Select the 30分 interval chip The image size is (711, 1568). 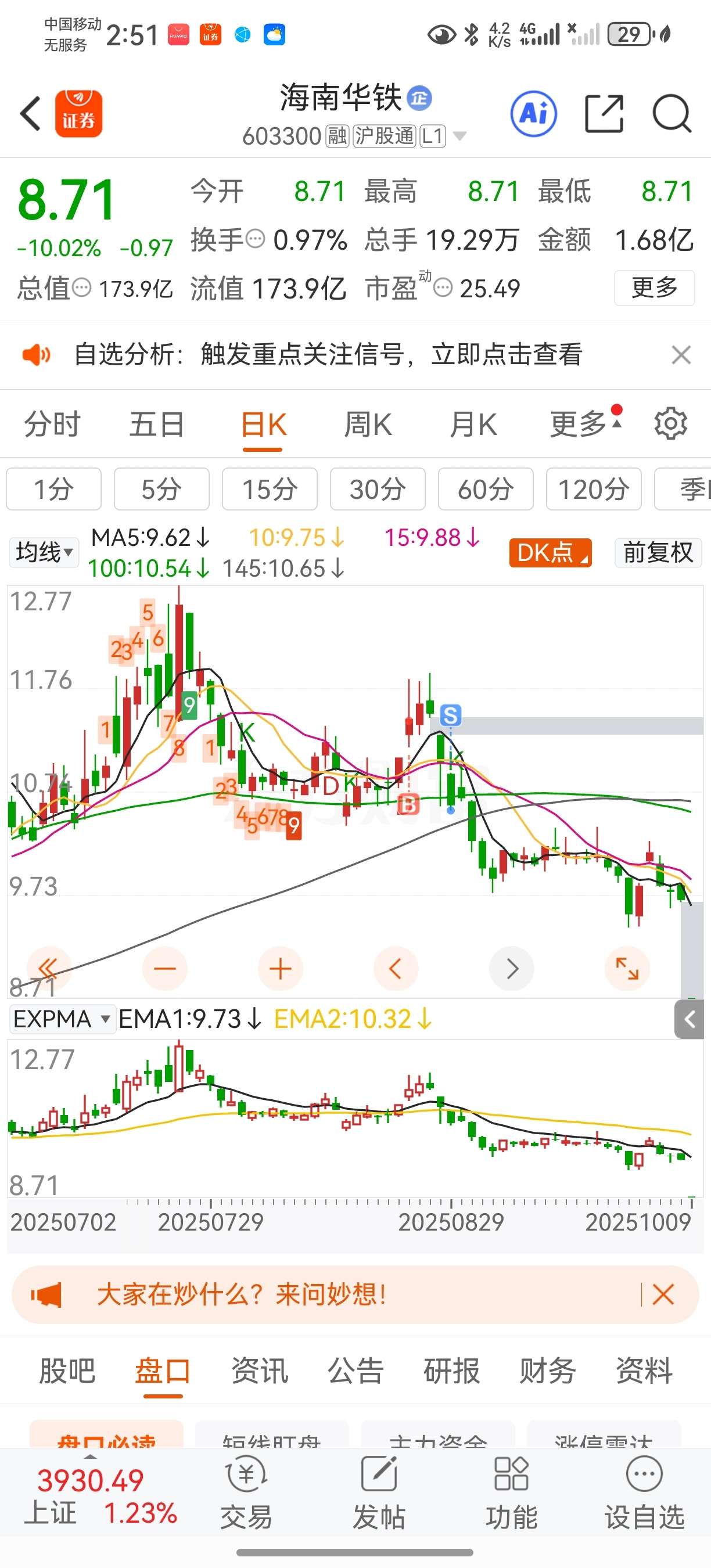pos(378,489)
